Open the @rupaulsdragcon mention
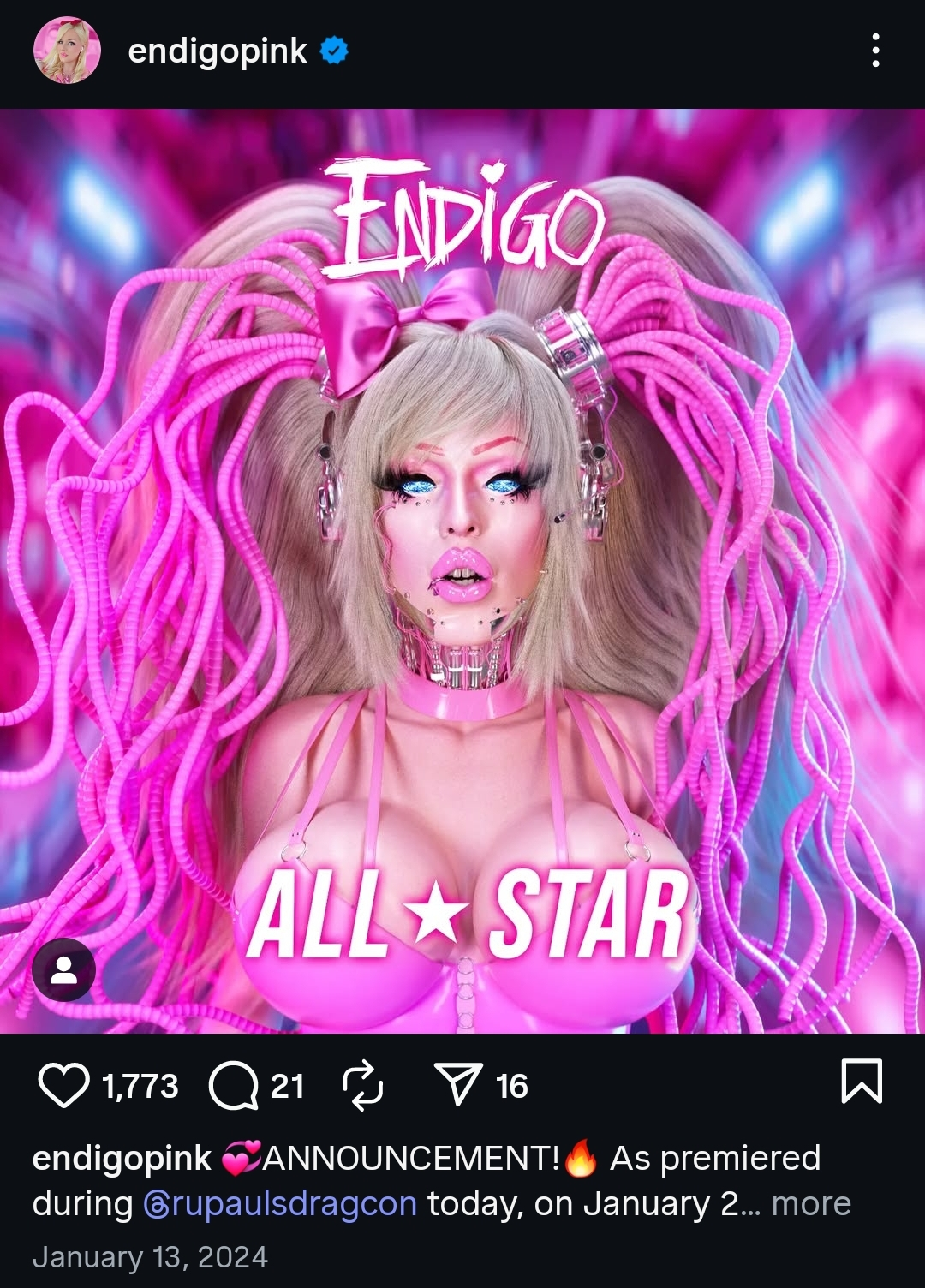This screenshot has height=1288, width=925. 280,1203
